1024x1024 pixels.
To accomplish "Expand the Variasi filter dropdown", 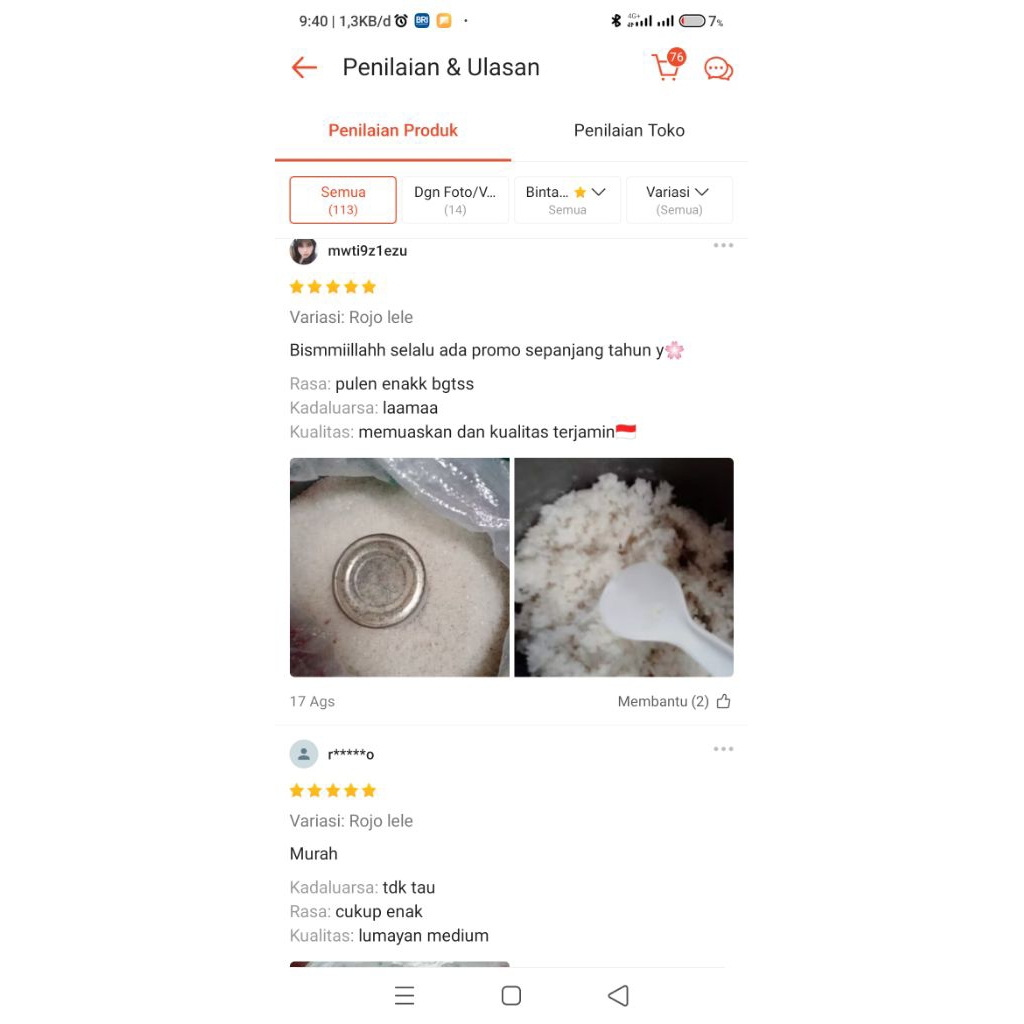I will (679, 200).
